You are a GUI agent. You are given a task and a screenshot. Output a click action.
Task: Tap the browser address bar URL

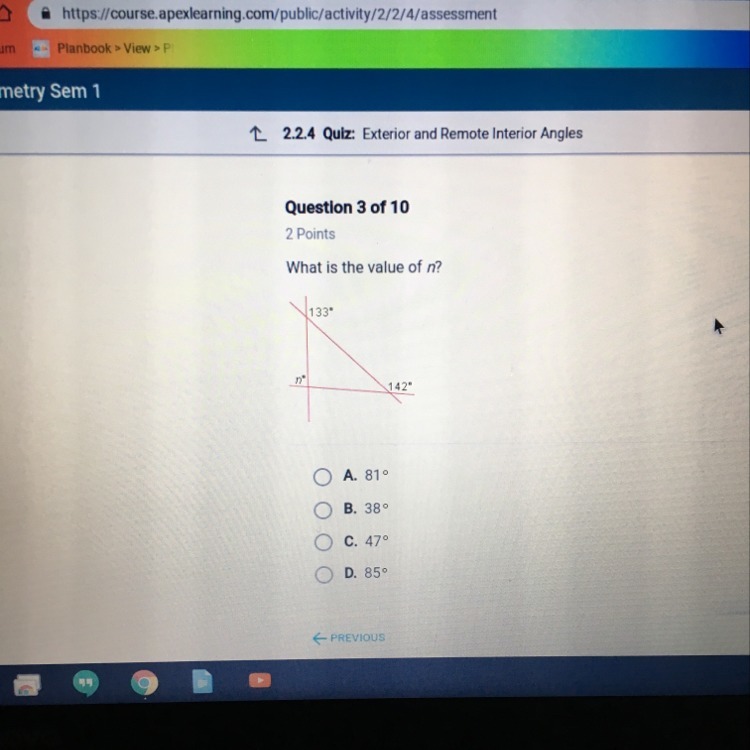click(279, 14)
